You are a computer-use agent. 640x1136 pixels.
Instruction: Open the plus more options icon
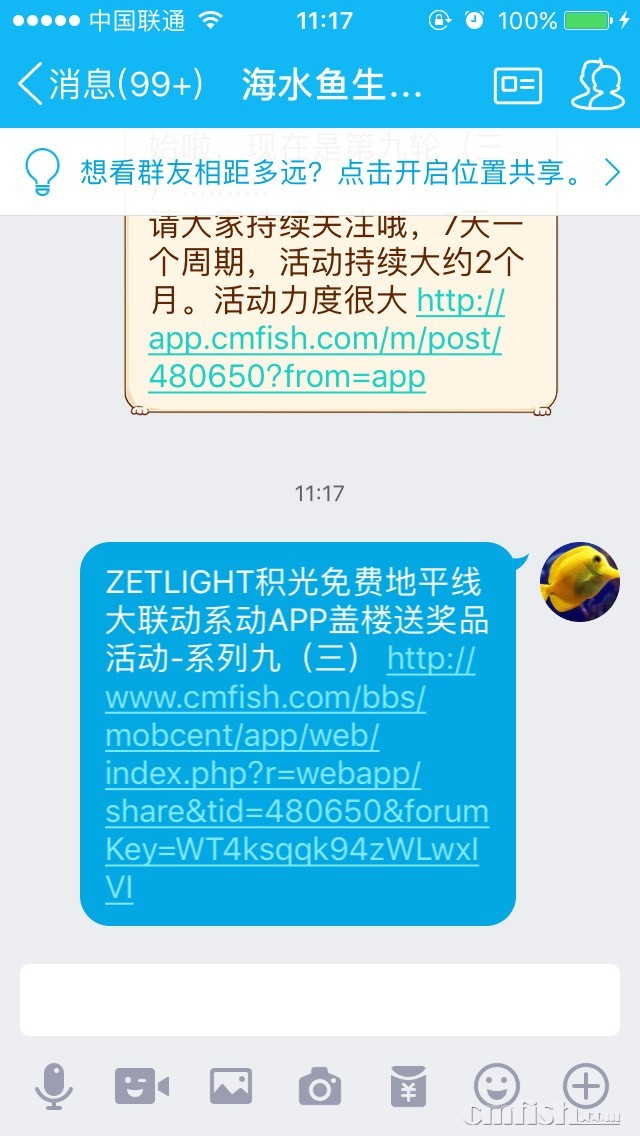(586, 1085)
